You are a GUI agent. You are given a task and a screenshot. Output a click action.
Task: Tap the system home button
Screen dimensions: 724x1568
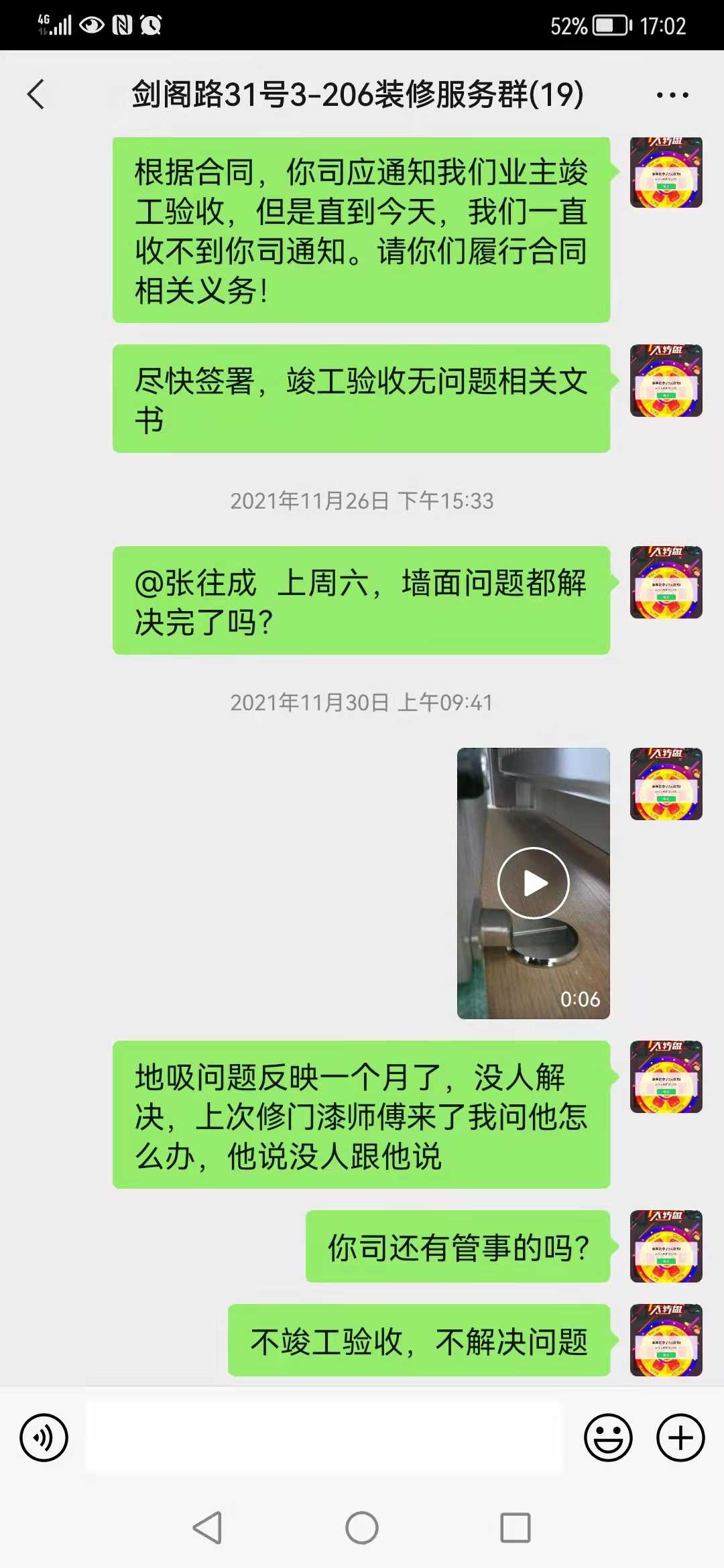pyautogui.click(x=362, y=1528)
